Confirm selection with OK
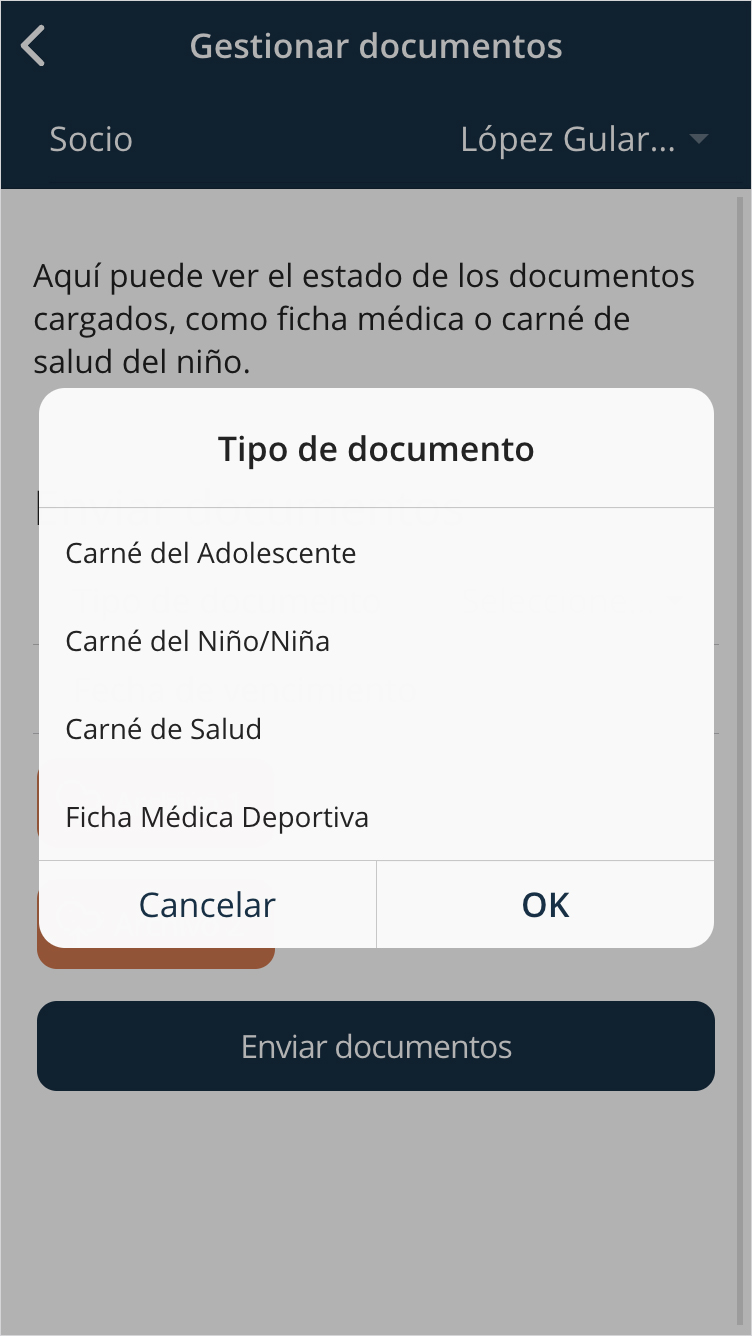Viewport: 752px width, 1336px height. pos(546,905)
